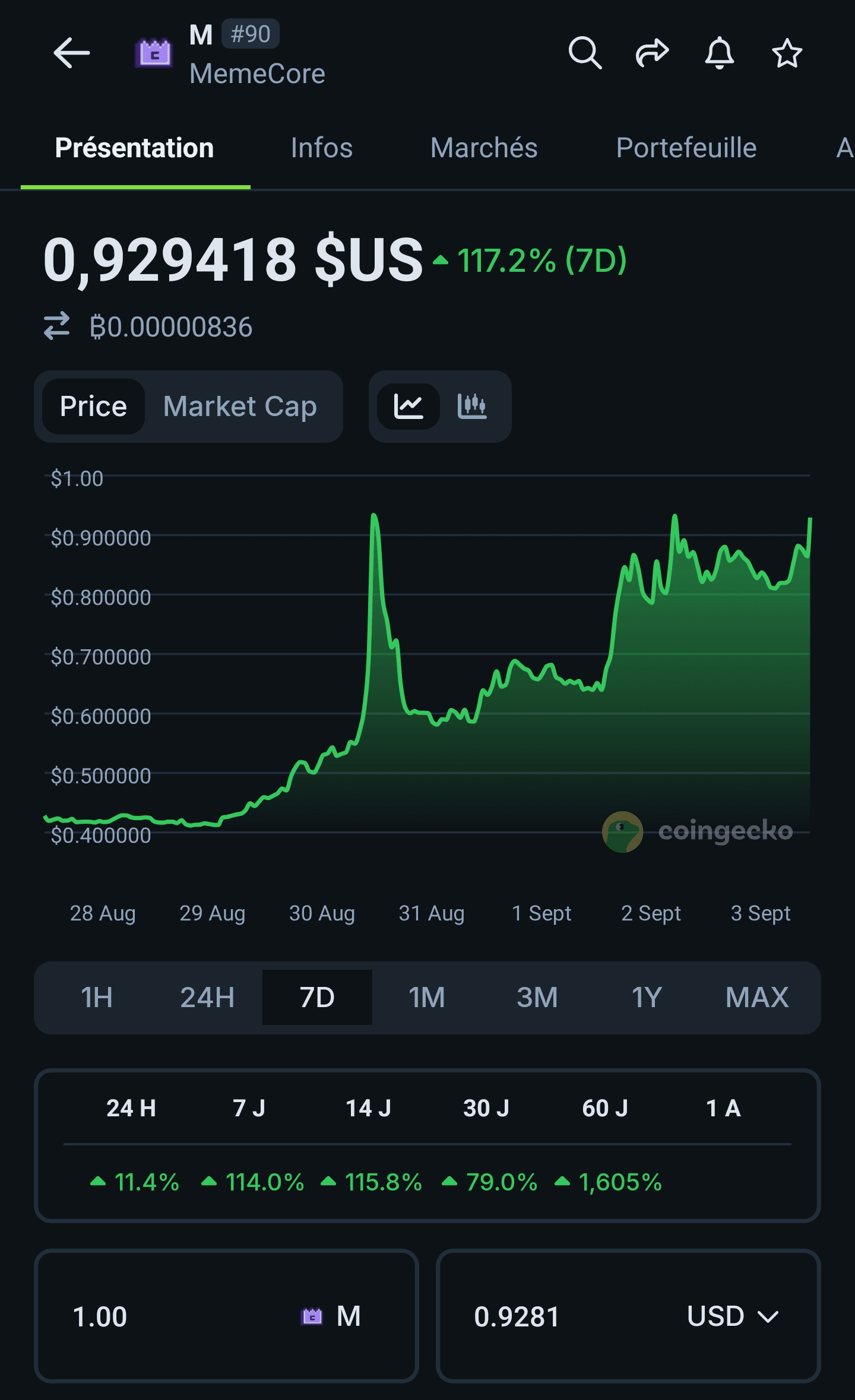The image size is (855, 1400).
Task: Change chart range to 3M
Action: (537, 998)
